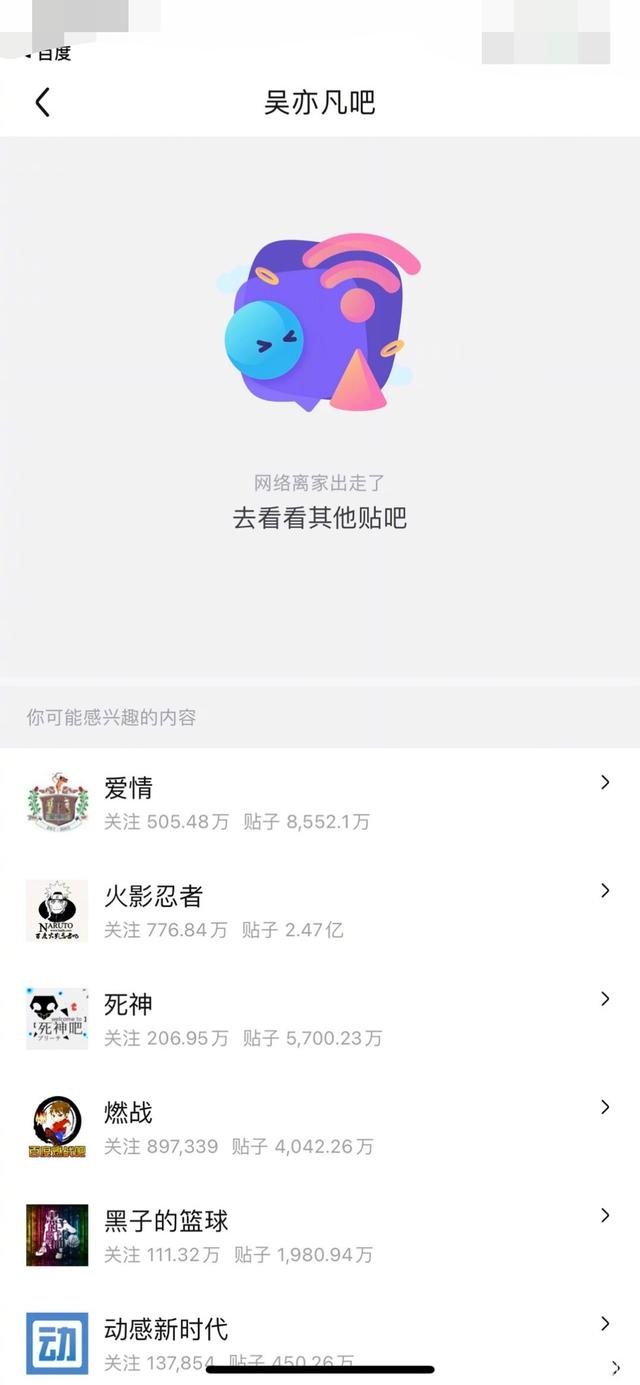Return to 百度 app from status bar
640x1385 pixels.
48,54
